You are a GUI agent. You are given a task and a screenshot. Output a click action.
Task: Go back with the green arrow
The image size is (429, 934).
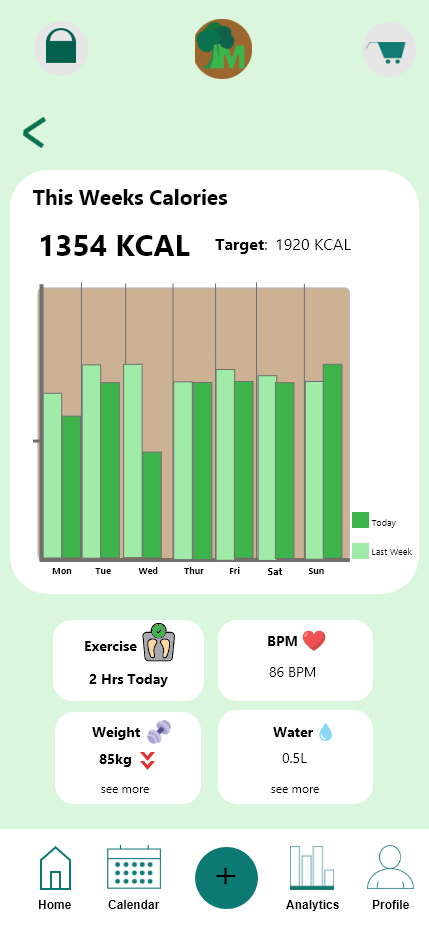(35, 133)
